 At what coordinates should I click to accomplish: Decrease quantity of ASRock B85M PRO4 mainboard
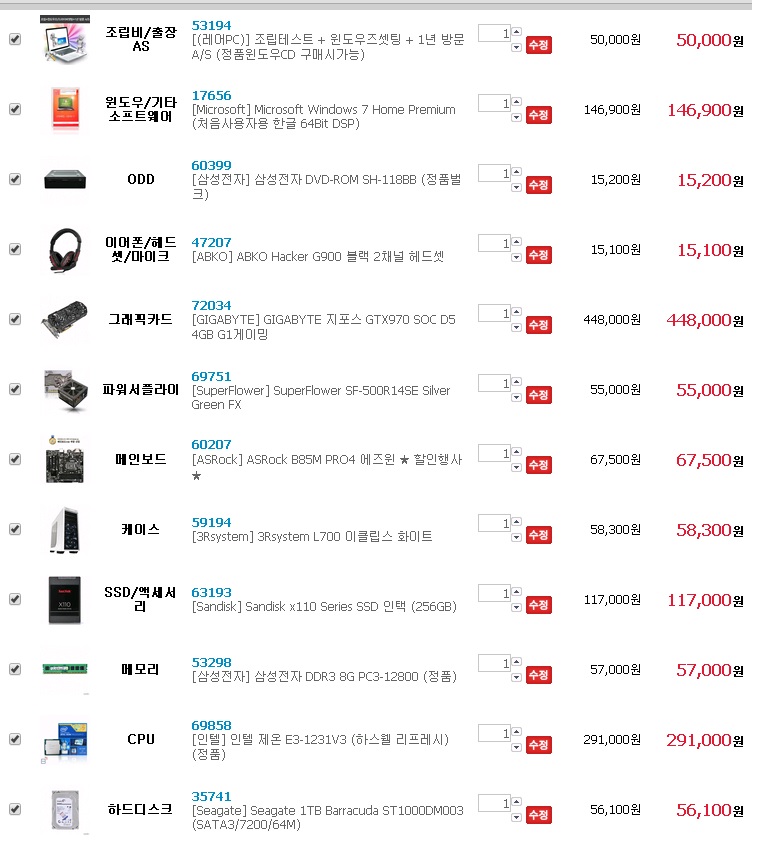point(516,468)
